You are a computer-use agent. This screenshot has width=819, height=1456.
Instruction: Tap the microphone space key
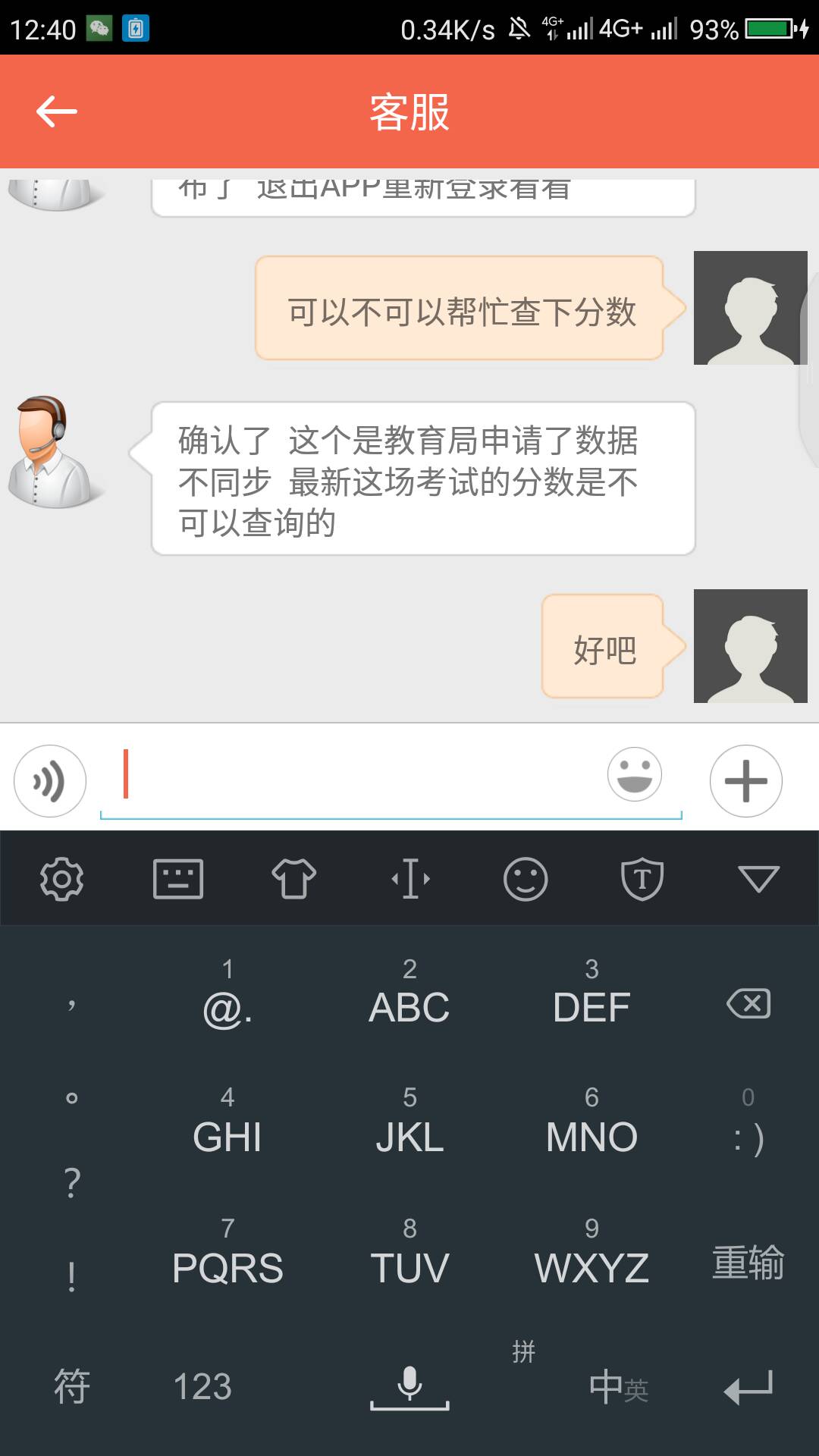coord(409,1387)
